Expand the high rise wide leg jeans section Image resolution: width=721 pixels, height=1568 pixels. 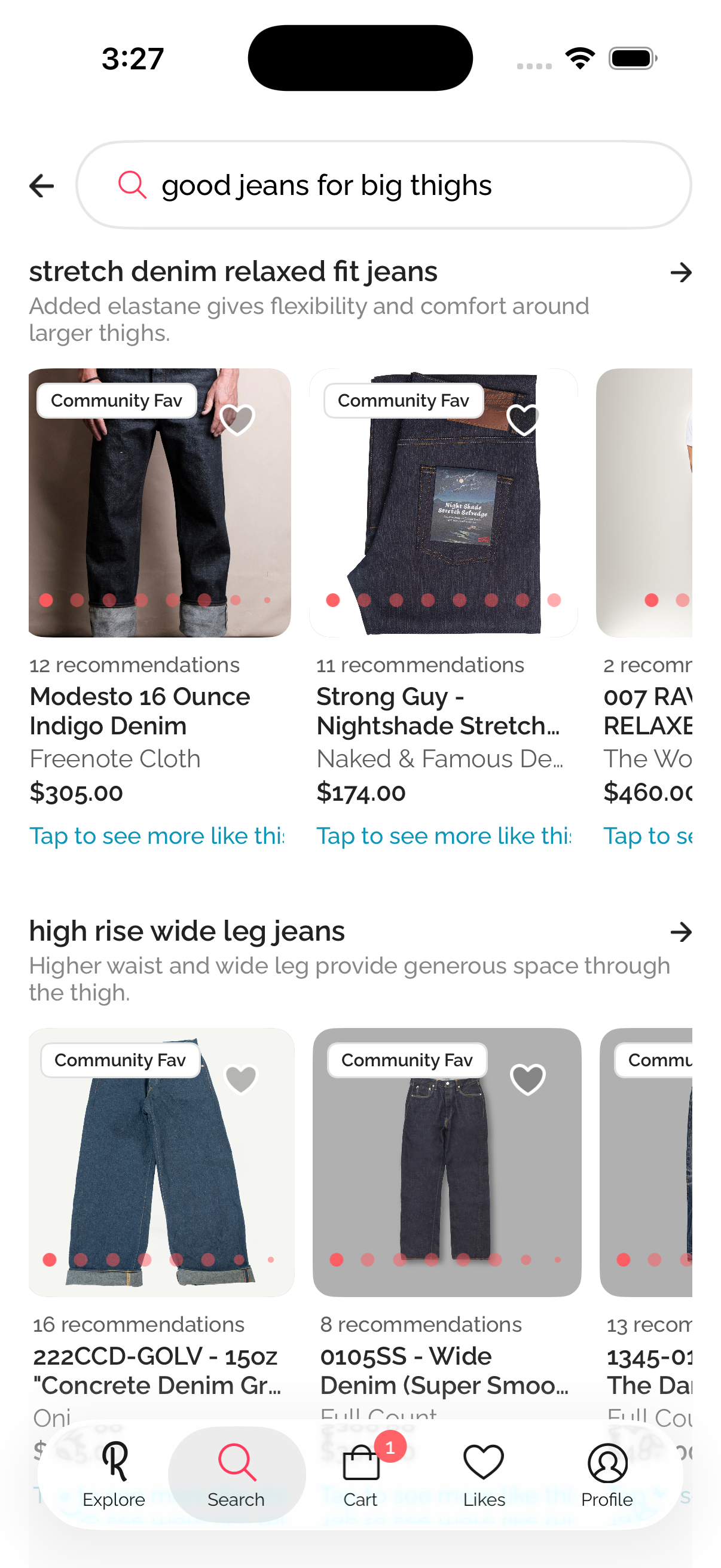(680, 932)
